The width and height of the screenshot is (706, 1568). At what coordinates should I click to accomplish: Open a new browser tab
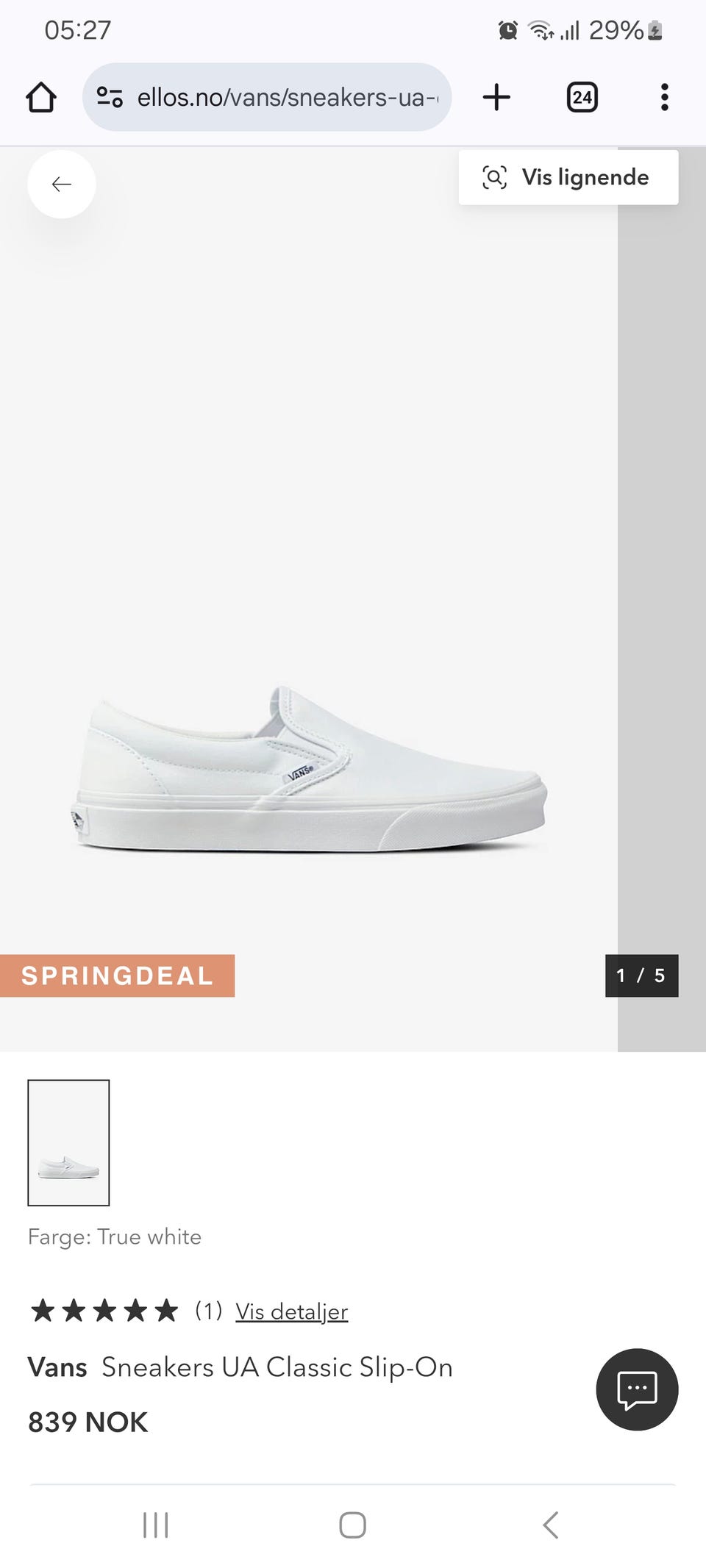pos(497,97)
